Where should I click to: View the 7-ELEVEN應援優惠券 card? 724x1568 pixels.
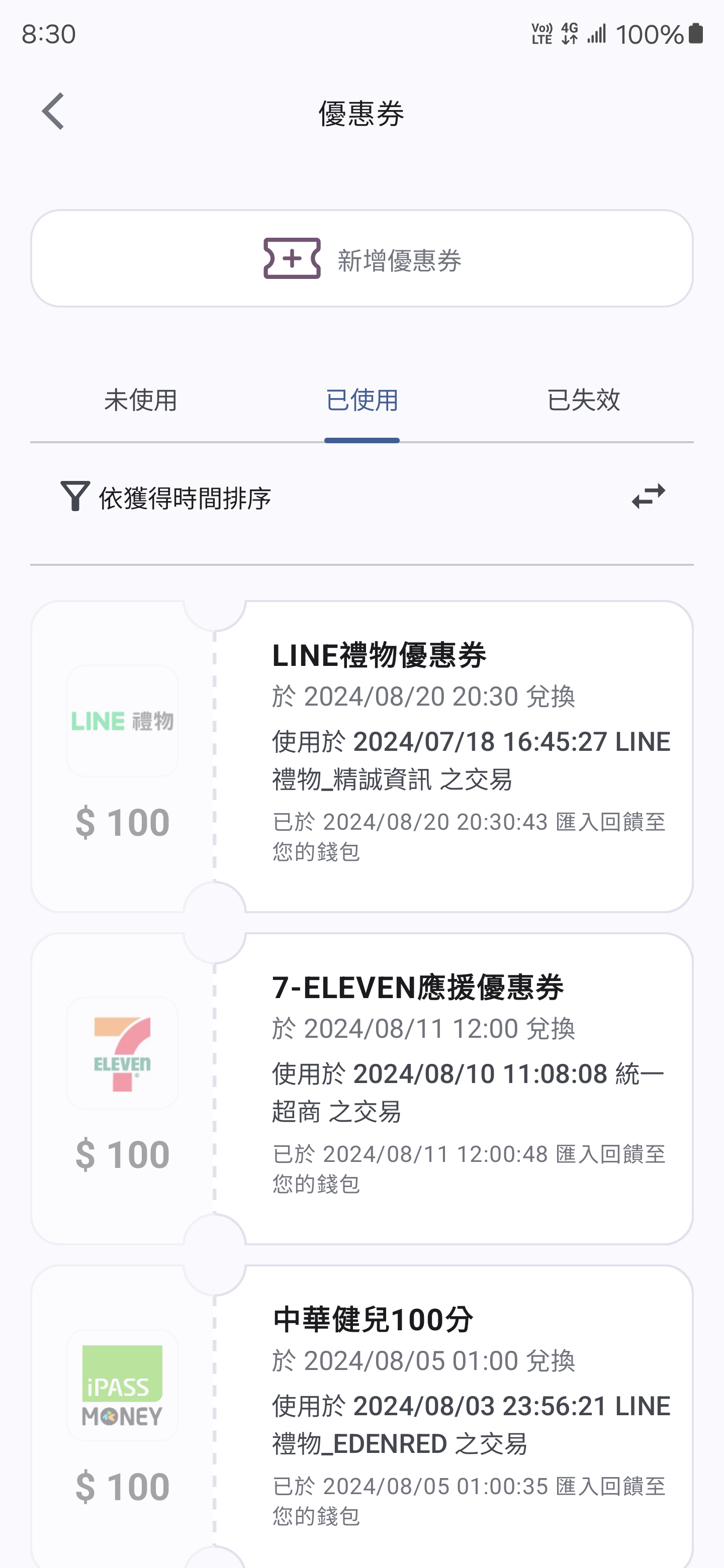click(x=361, y=1089)
